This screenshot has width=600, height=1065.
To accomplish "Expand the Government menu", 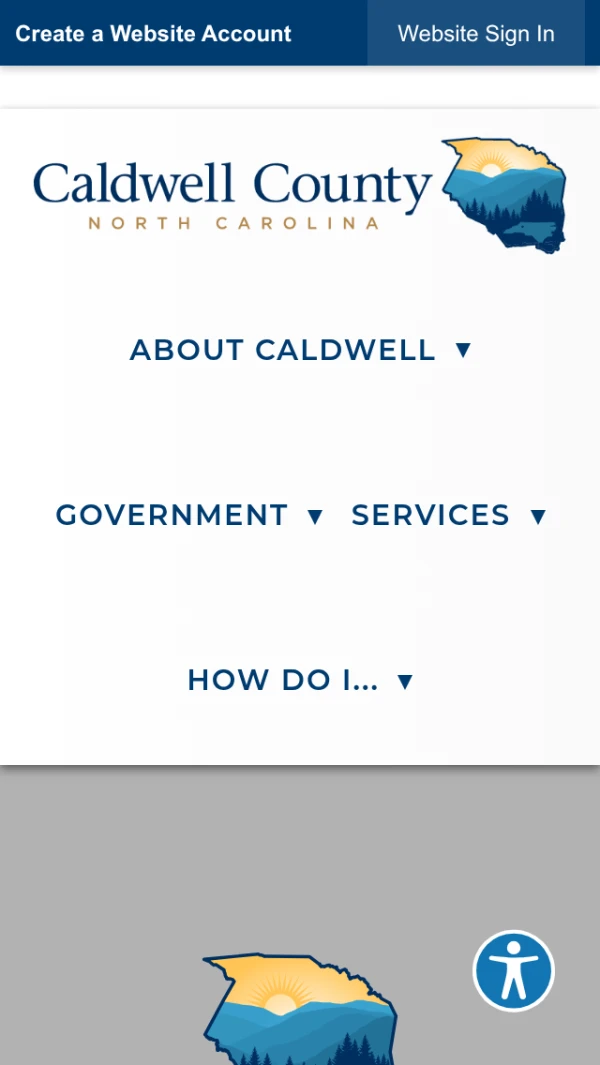I will pyautogui.click(x=189, y=515).
